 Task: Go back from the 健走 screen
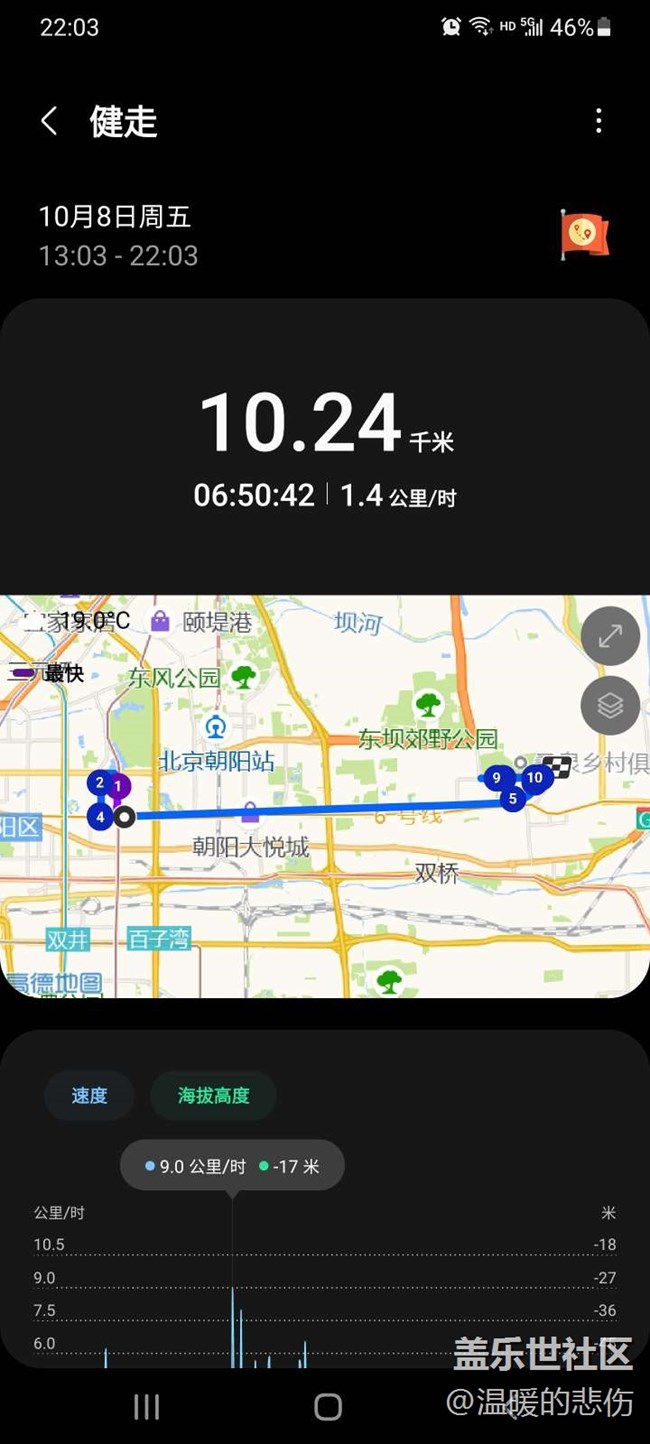tap(49, 122)
